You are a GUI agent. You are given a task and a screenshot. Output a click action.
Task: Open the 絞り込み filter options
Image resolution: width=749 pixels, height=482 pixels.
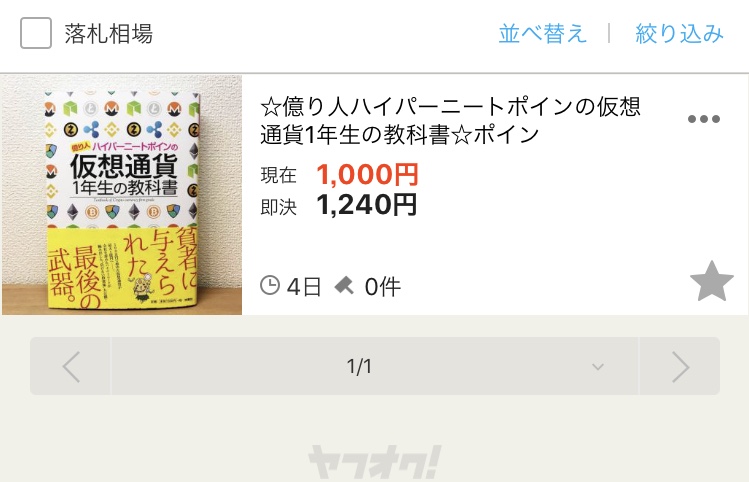click(679, 34)
